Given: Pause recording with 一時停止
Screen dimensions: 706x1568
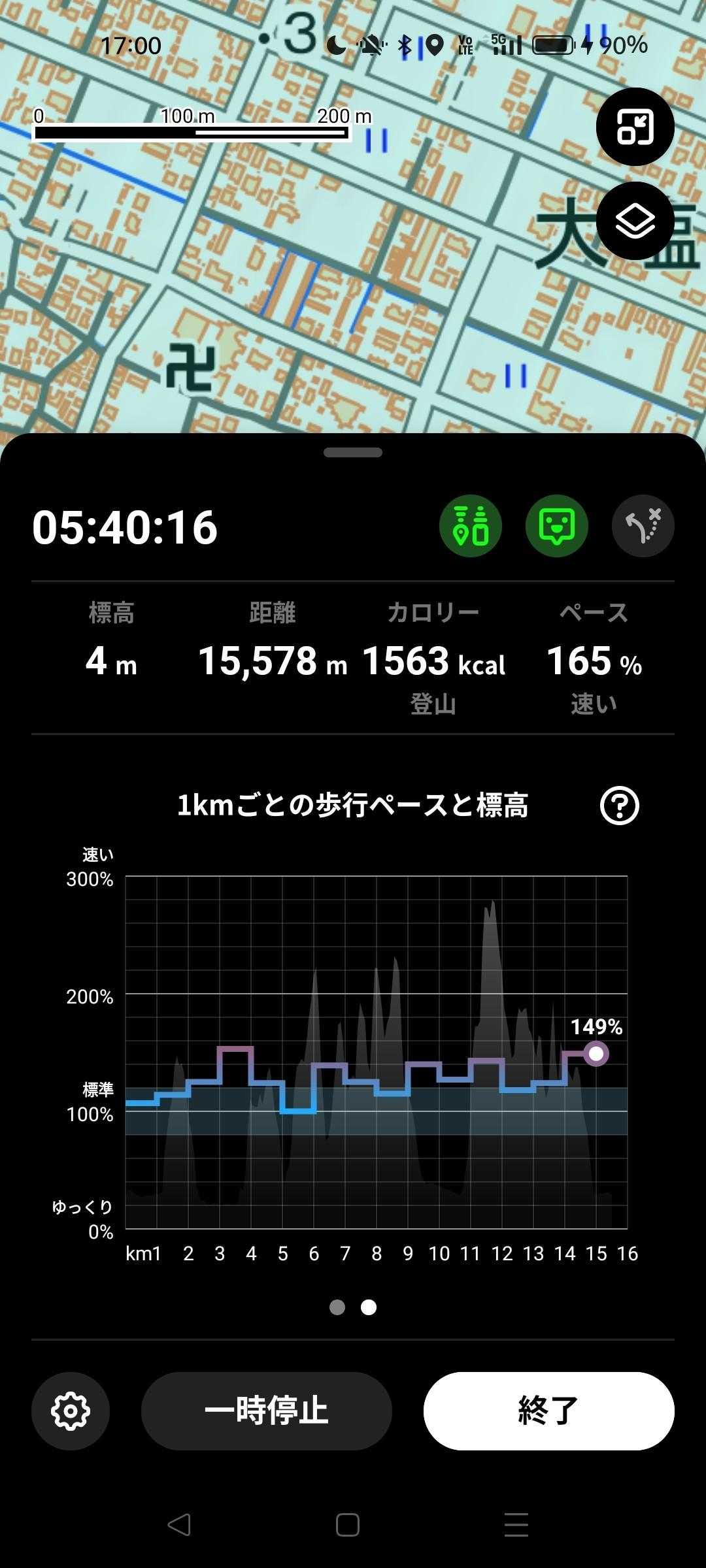Looking at the screenshot, I should tap(266, 1411).
